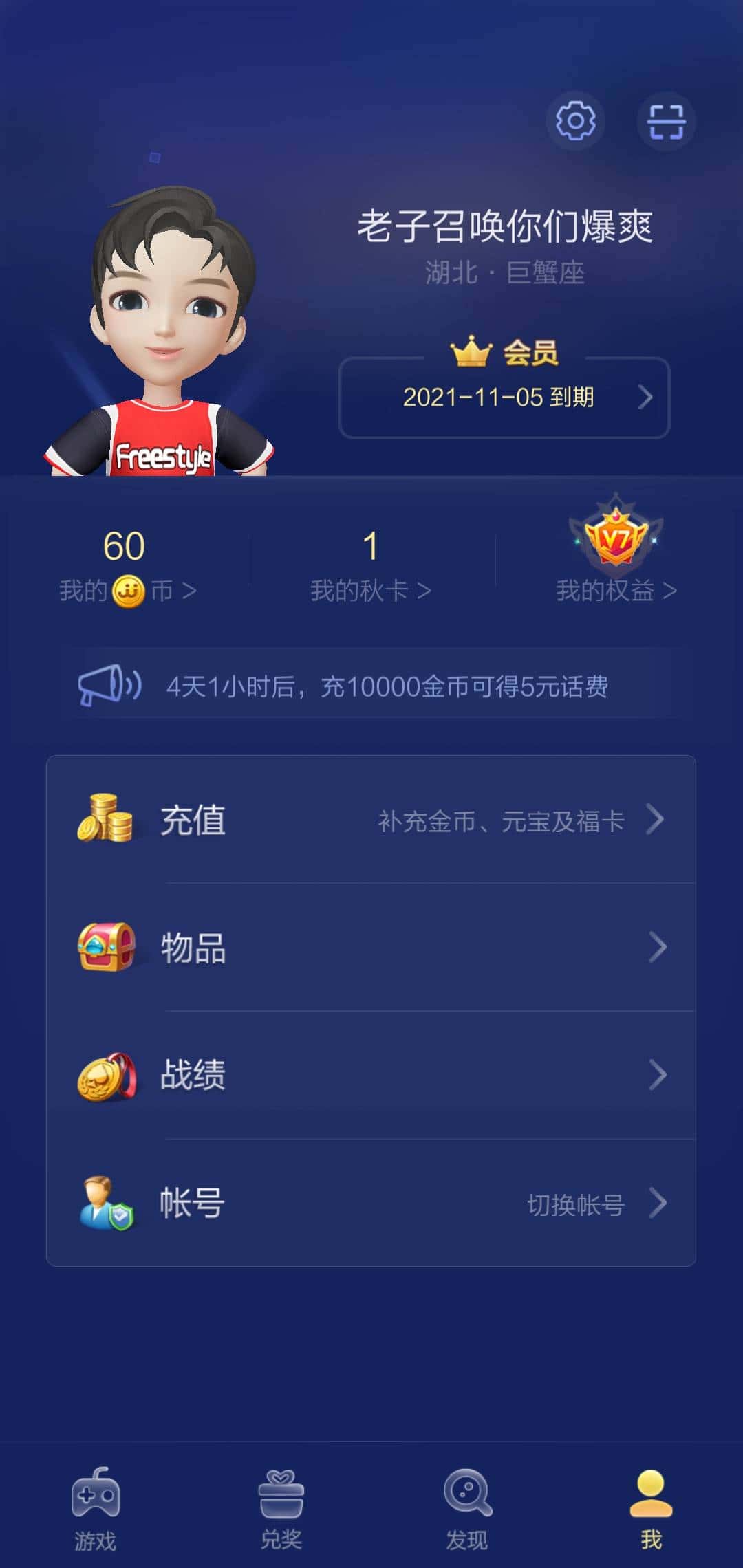The height and width of the screenshot is (1568, 743).
Task: Open the settings gear icon
Action: [x=575, y=120]
